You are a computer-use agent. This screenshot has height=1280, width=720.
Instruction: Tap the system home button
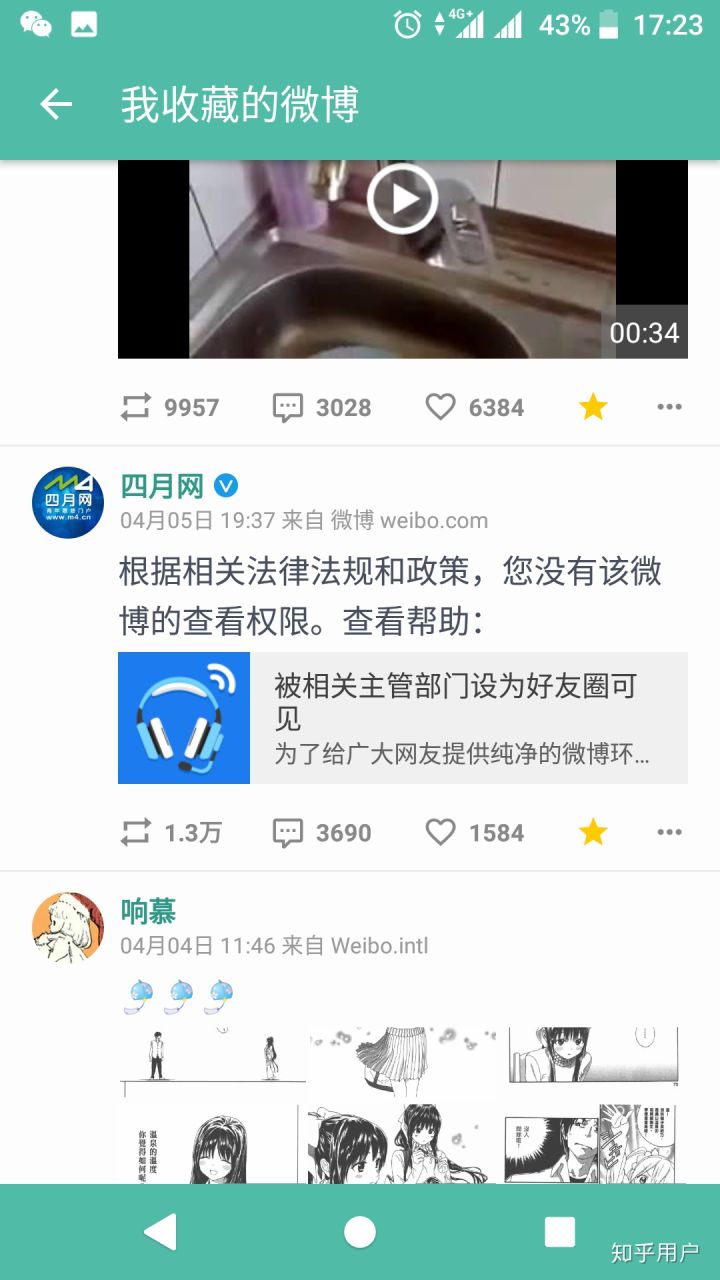coord(360,1232)
